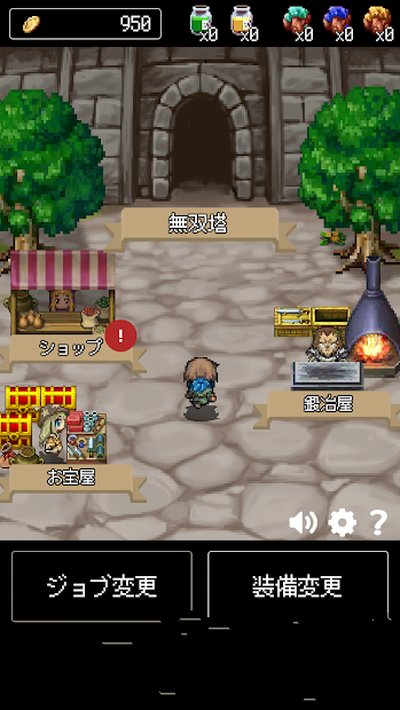The image size is (400, 710).
Task: Visit the 鍛冶屋 blacksmith
Action: [x=328, y=404]
